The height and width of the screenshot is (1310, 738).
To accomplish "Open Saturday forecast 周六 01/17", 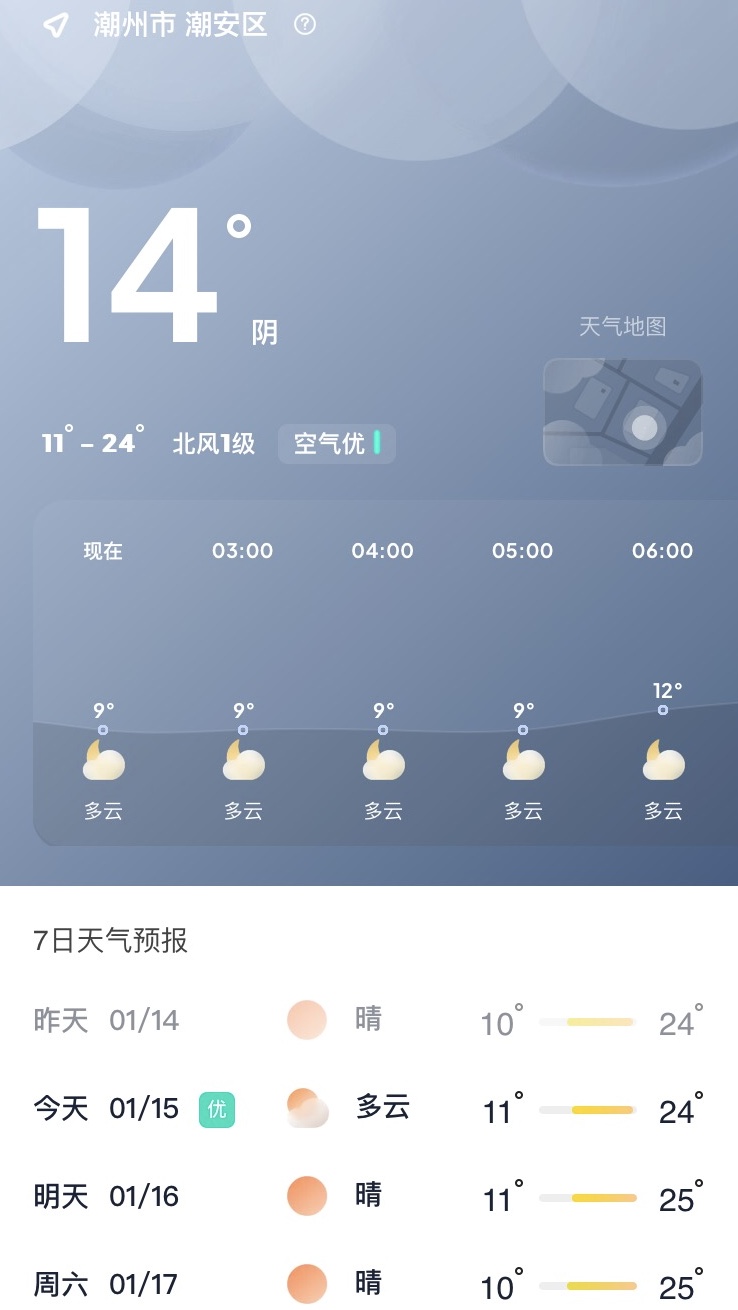I will [x=368, y=1283].
